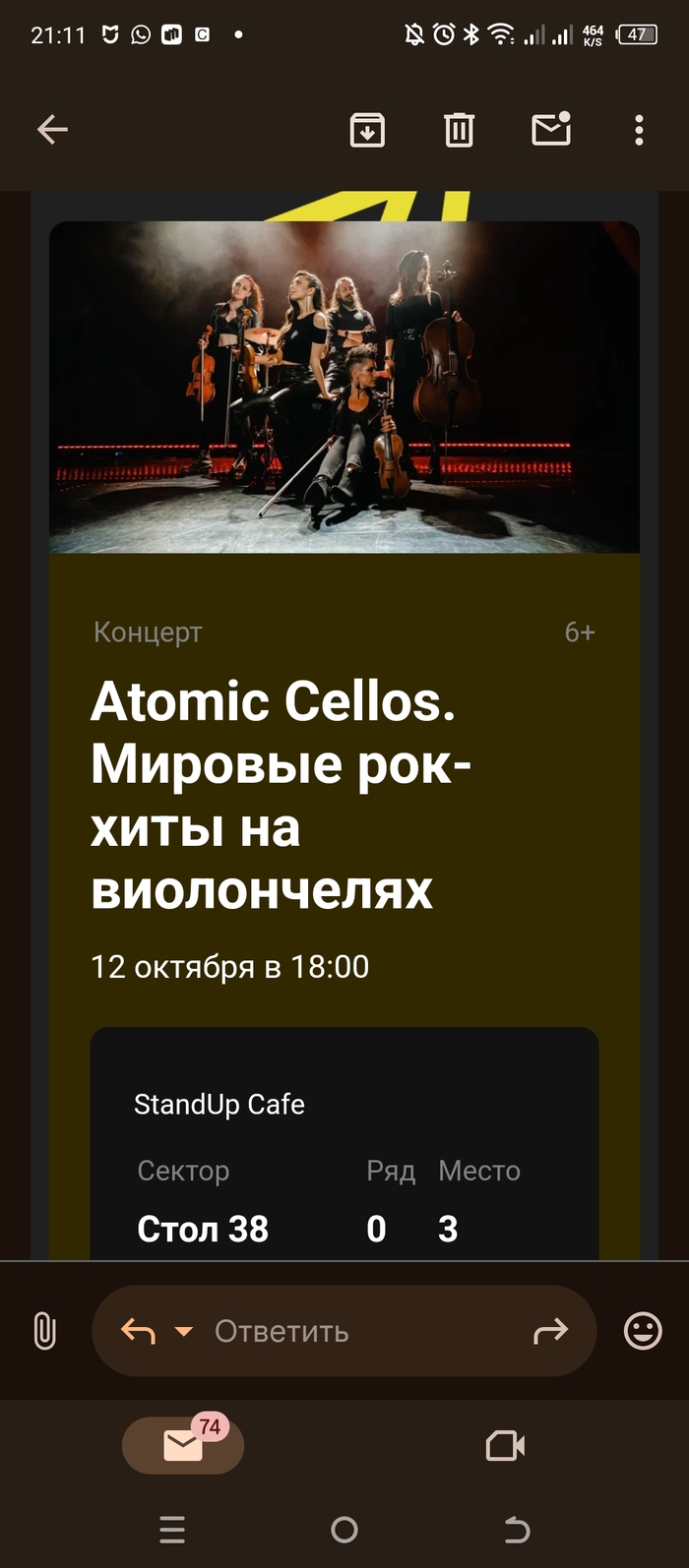Expand the reply type dropdown arrow
The width and height of the screenshot is (689, 1568).
tap(183, 1332)
